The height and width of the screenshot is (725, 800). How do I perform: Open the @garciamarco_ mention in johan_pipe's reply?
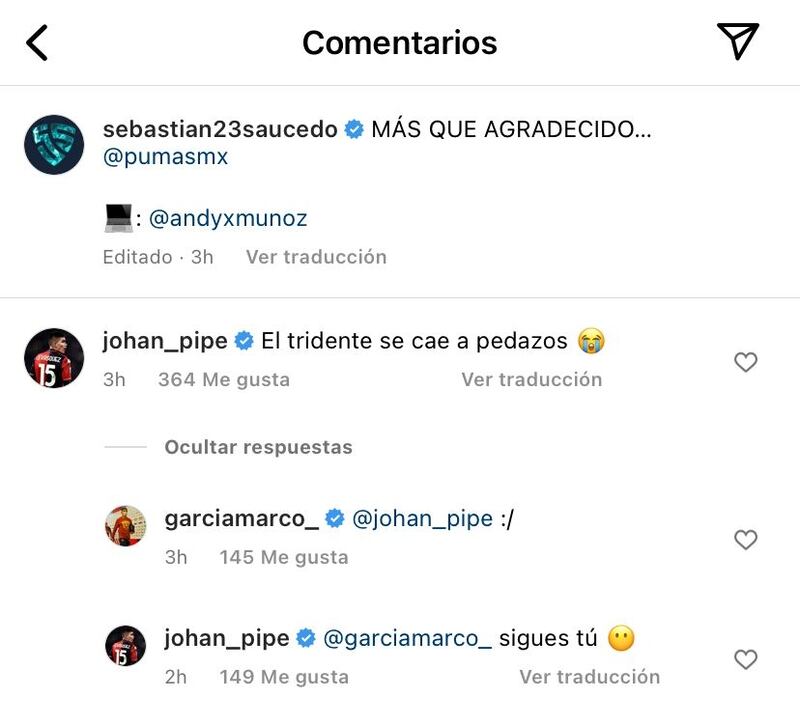coord(408,638)
